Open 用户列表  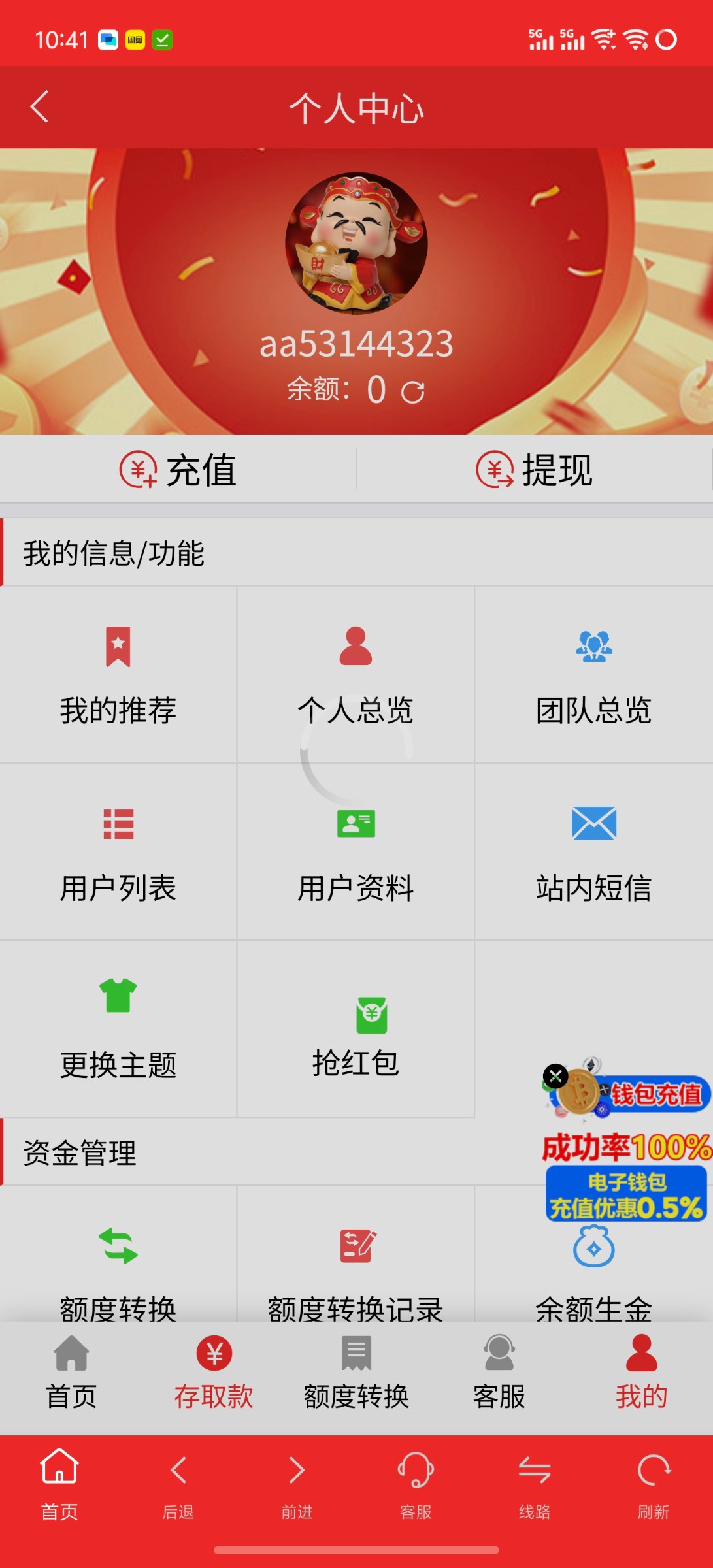[x=118, y=853]
